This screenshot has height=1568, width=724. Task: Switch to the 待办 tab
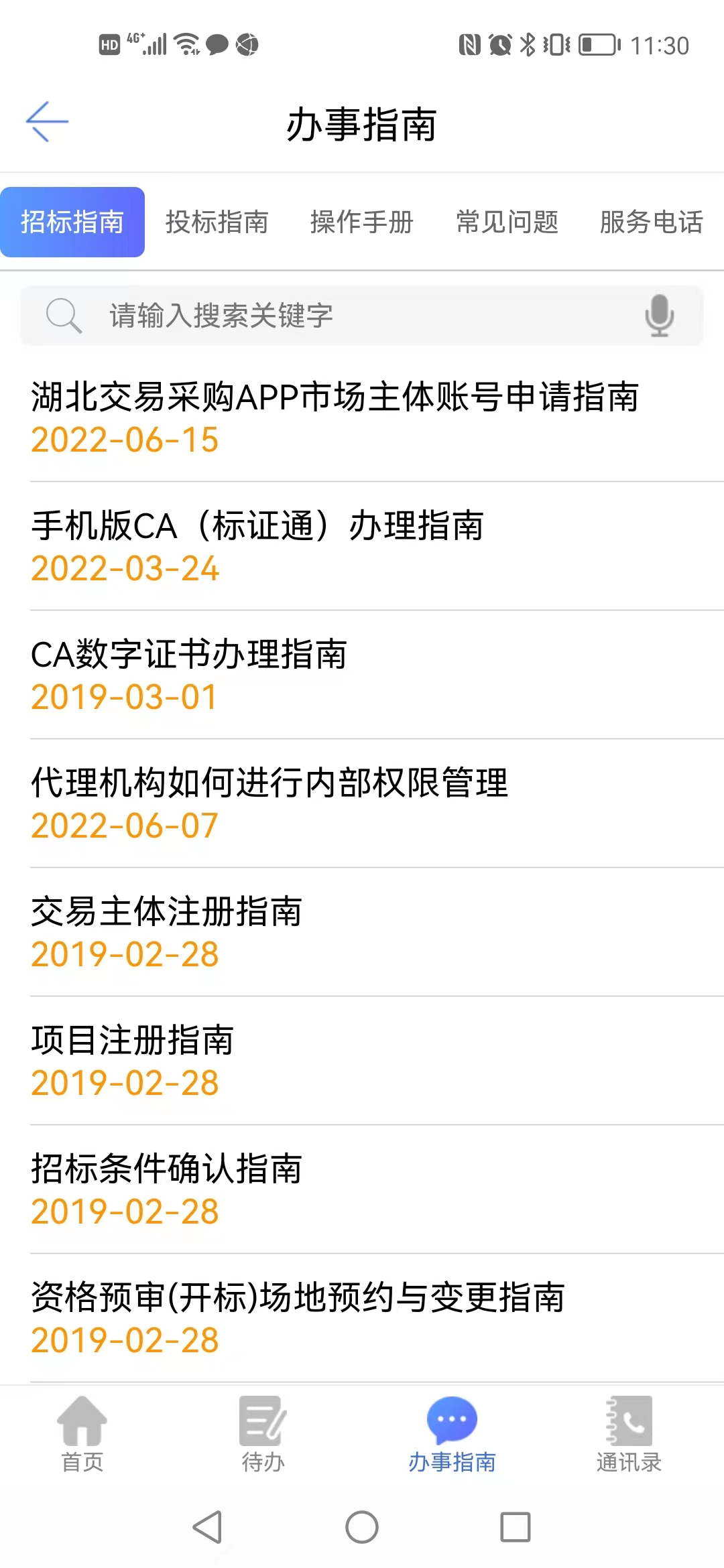pos(263,1434)
